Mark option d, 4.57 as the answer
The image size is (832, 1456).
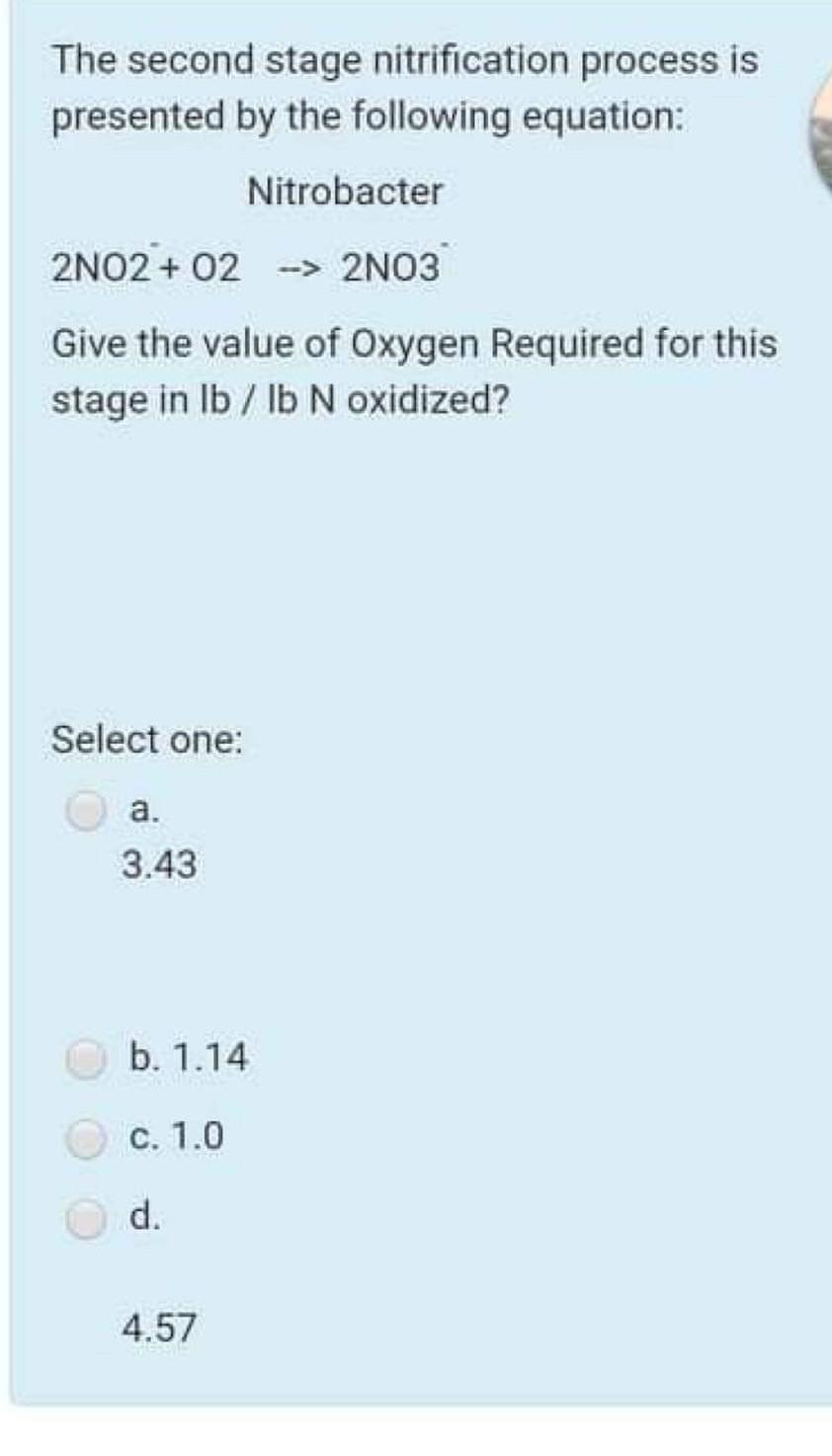click(x=87, y=1218)
